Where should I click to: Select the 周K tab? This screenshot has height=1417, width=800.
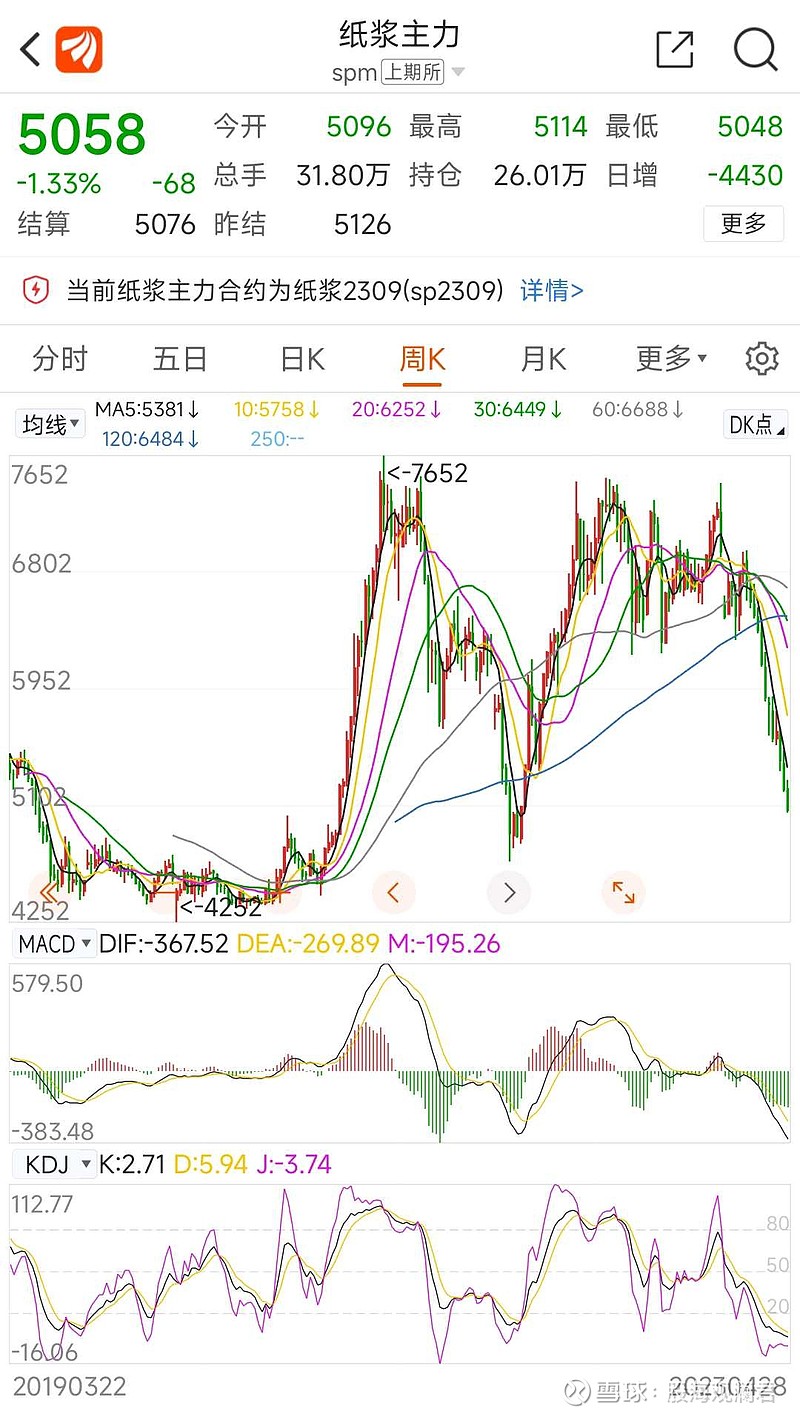pyautogui.click(x=422, y=358)
